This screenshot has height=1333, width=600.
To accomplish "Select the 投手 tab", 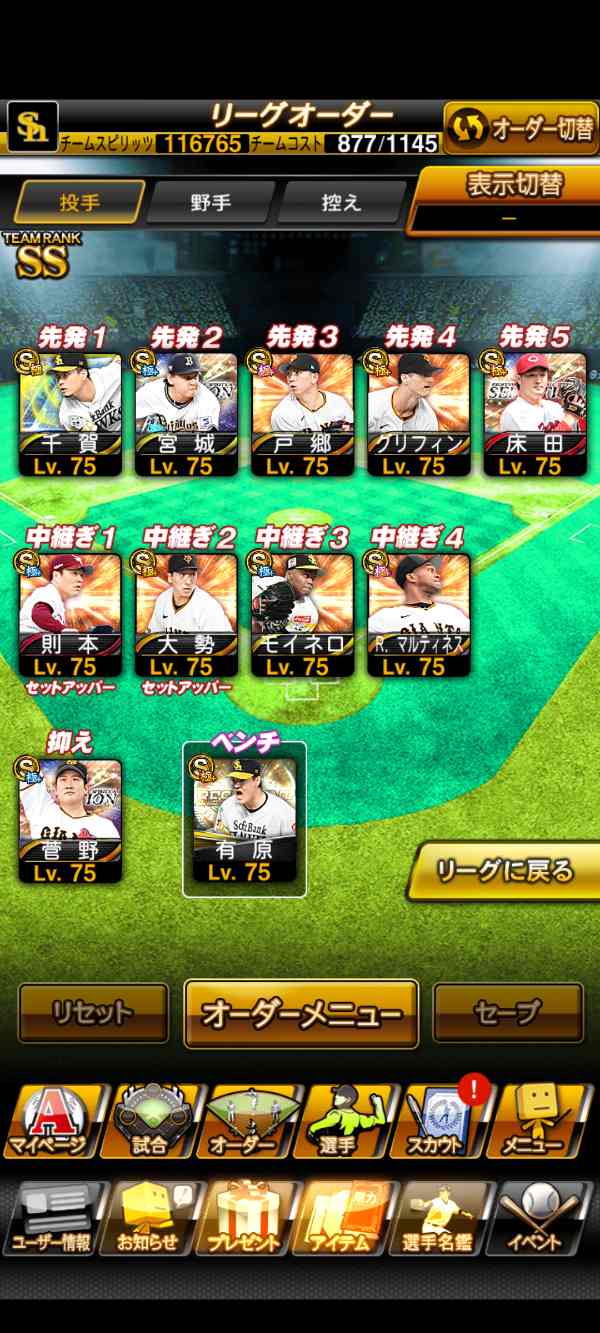I will coord(79,203).
